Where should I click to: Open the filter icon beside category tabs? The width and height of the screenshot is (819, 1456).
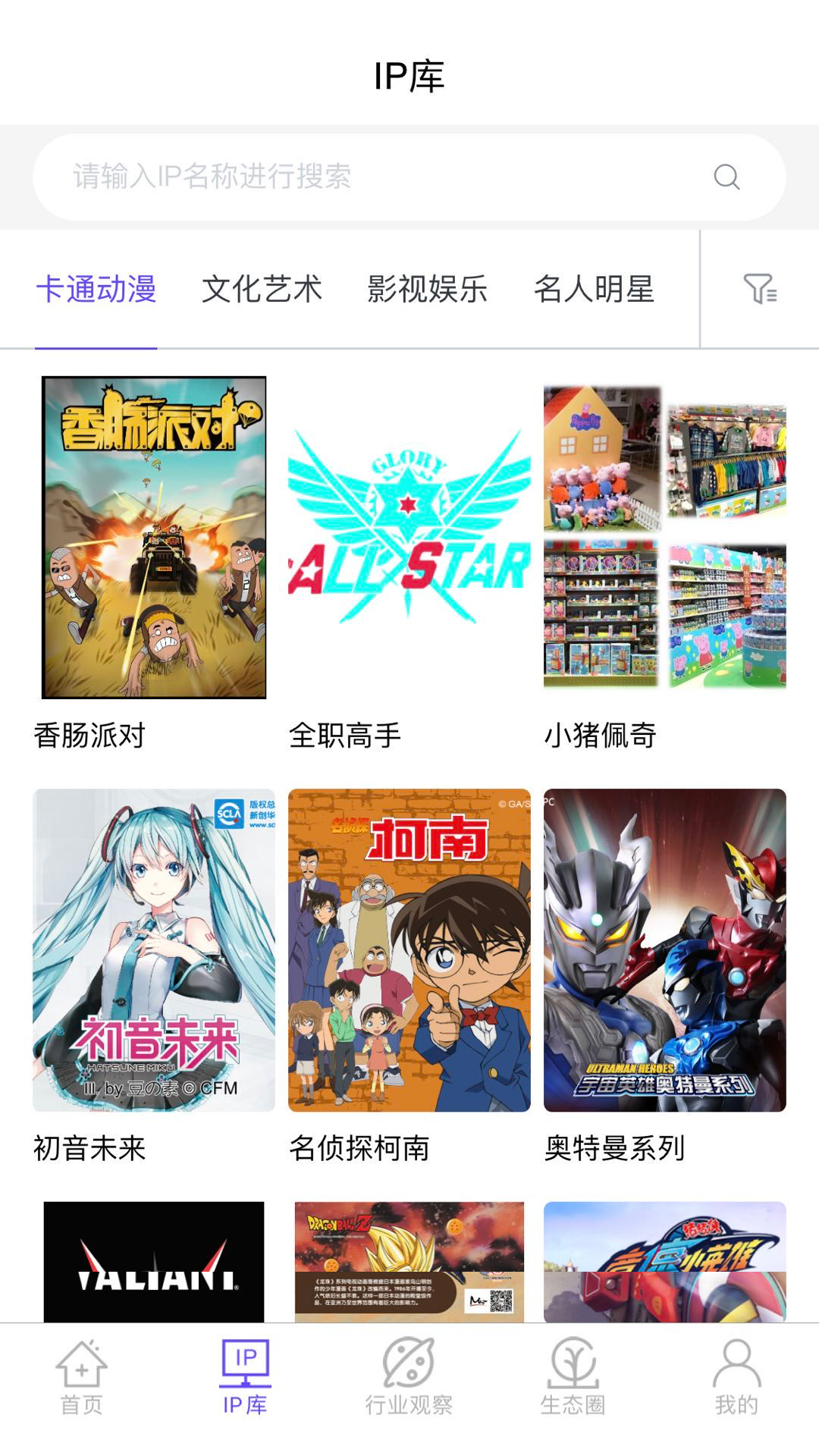pos(760,289)
